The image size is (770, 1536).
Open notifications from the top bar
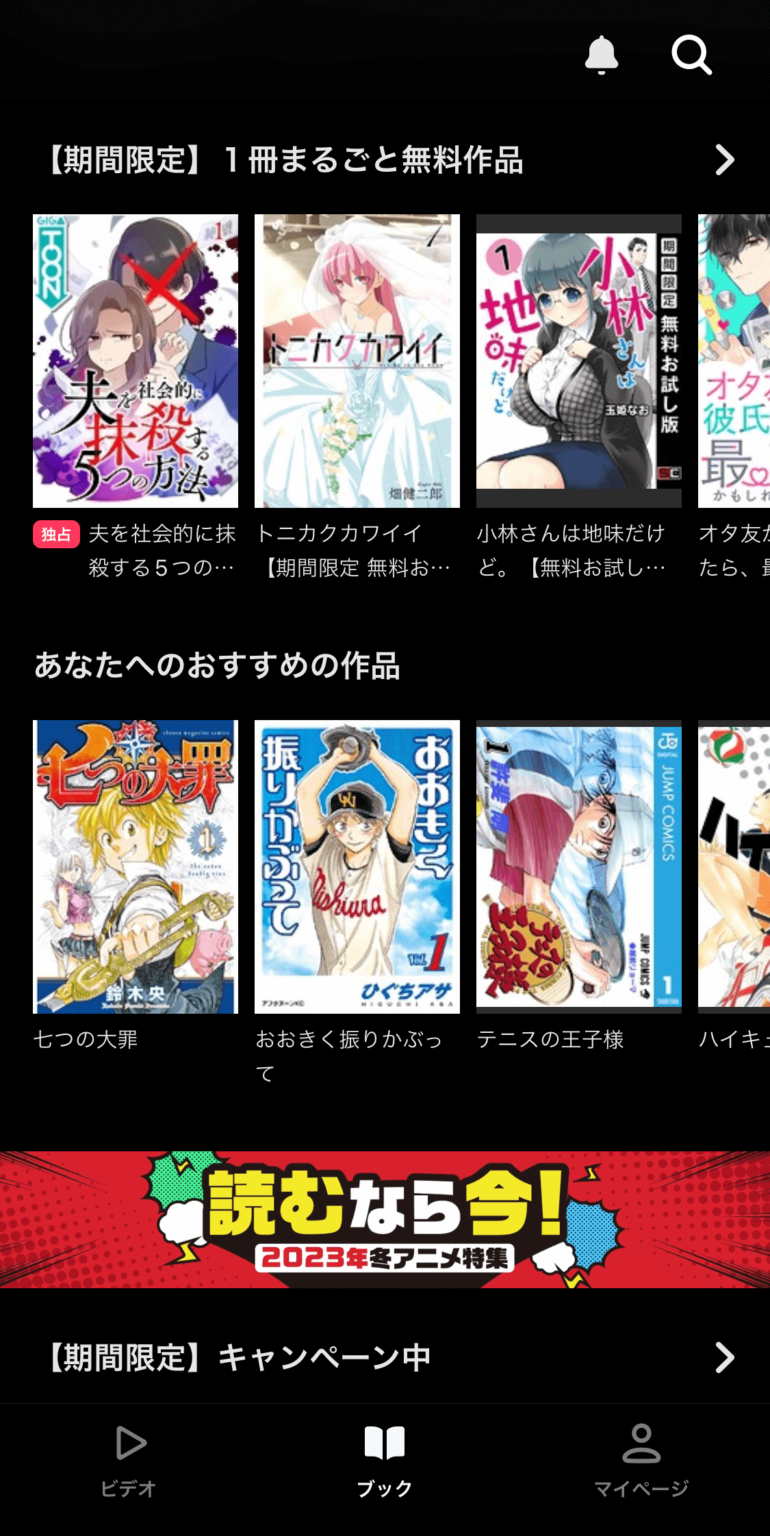(x=601, y=55)
